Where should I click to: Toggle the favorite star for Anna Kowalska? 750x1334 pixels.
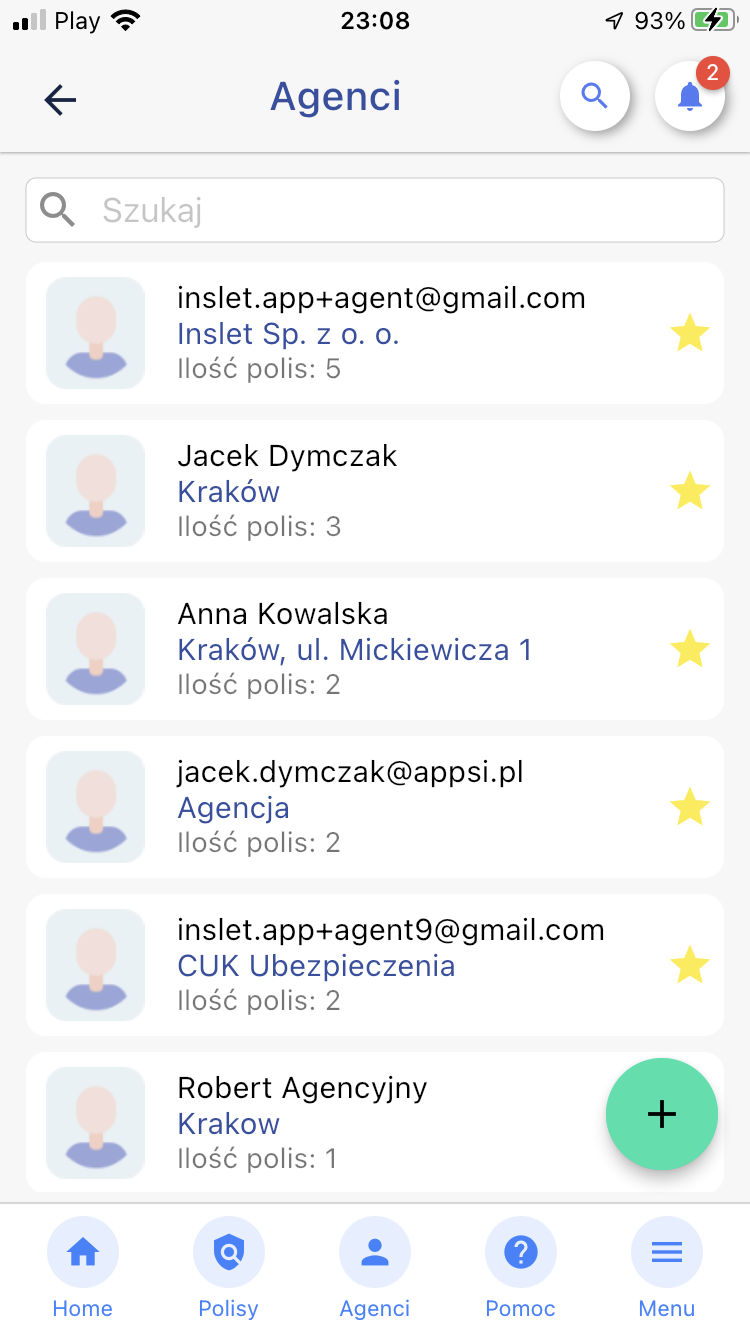click(x=689, y=649)
